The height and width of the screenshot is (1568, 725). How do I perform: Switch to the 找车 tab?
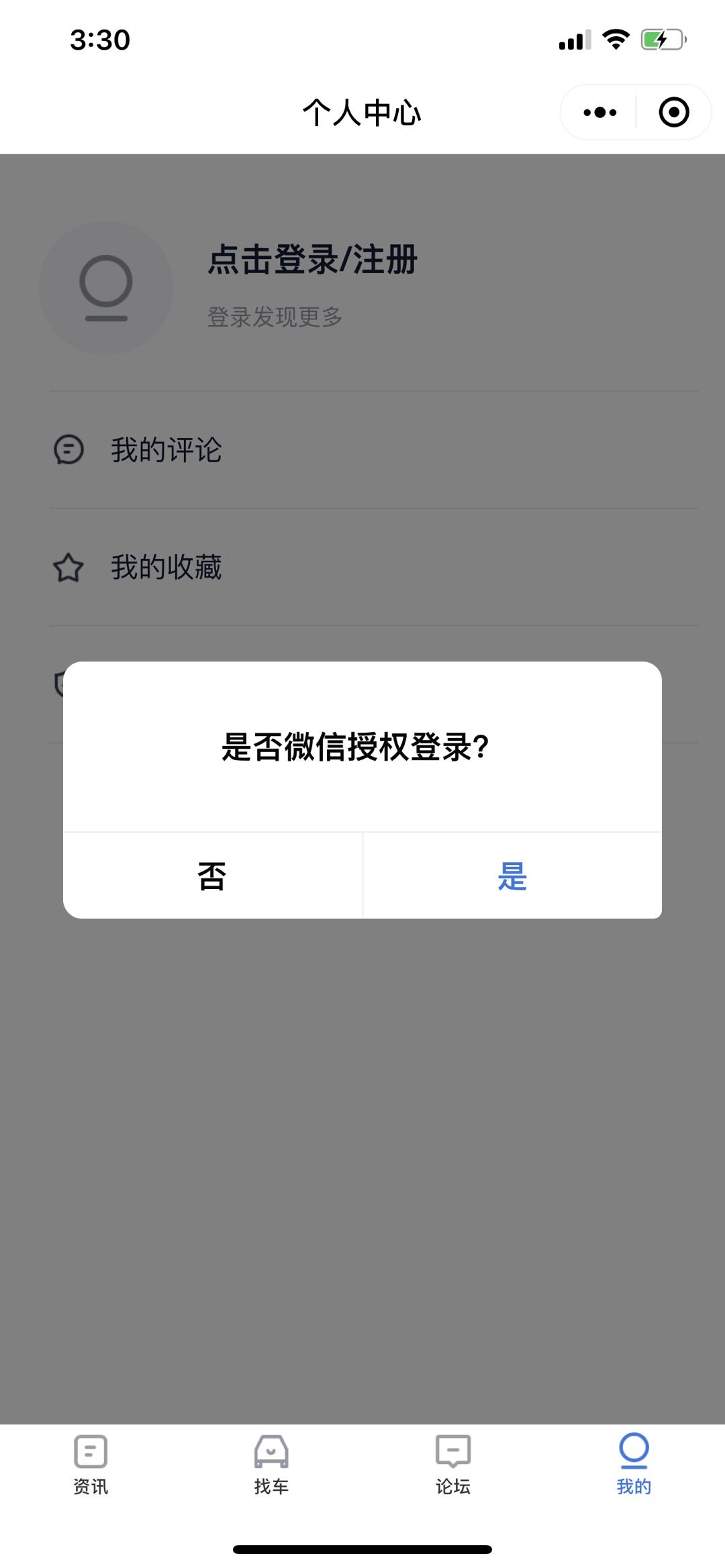tap(271, 1465)
